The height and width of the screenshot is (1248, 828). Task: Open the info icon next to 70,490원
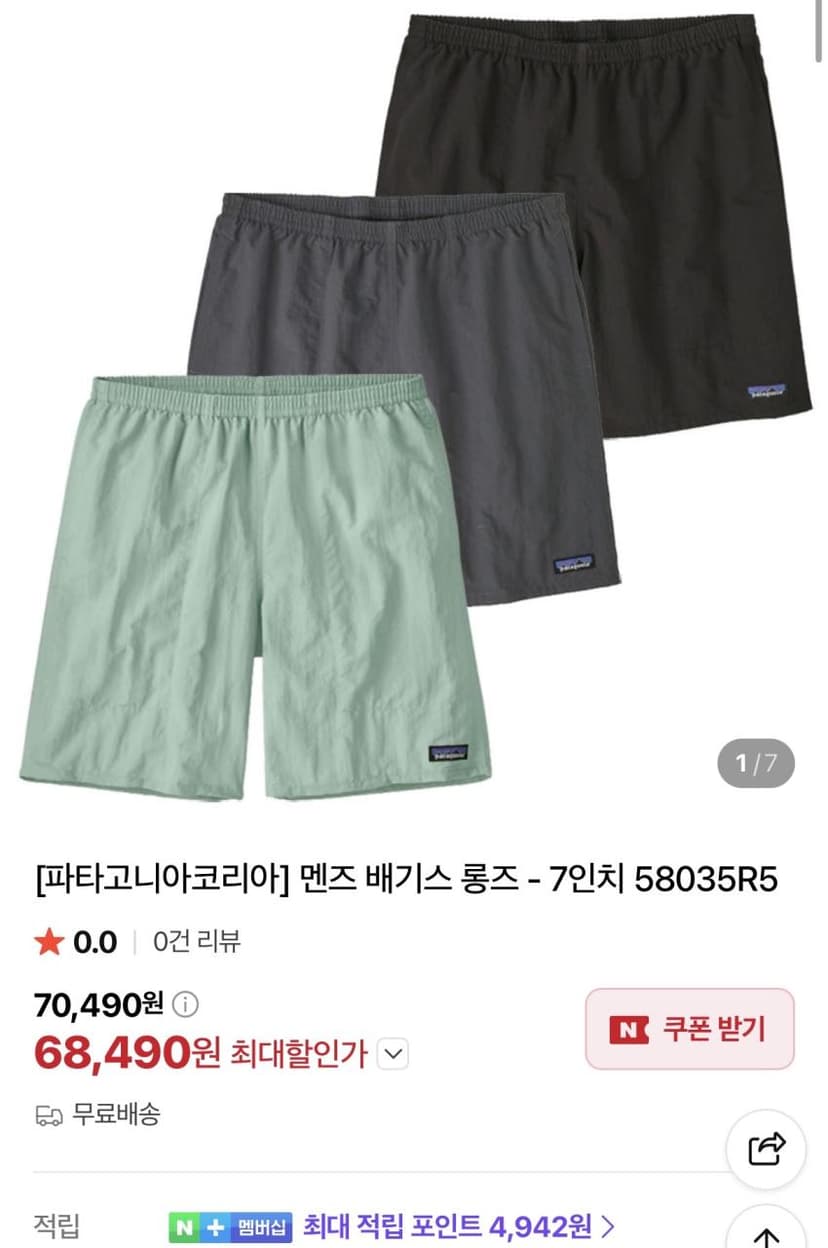coord(185,1003)
